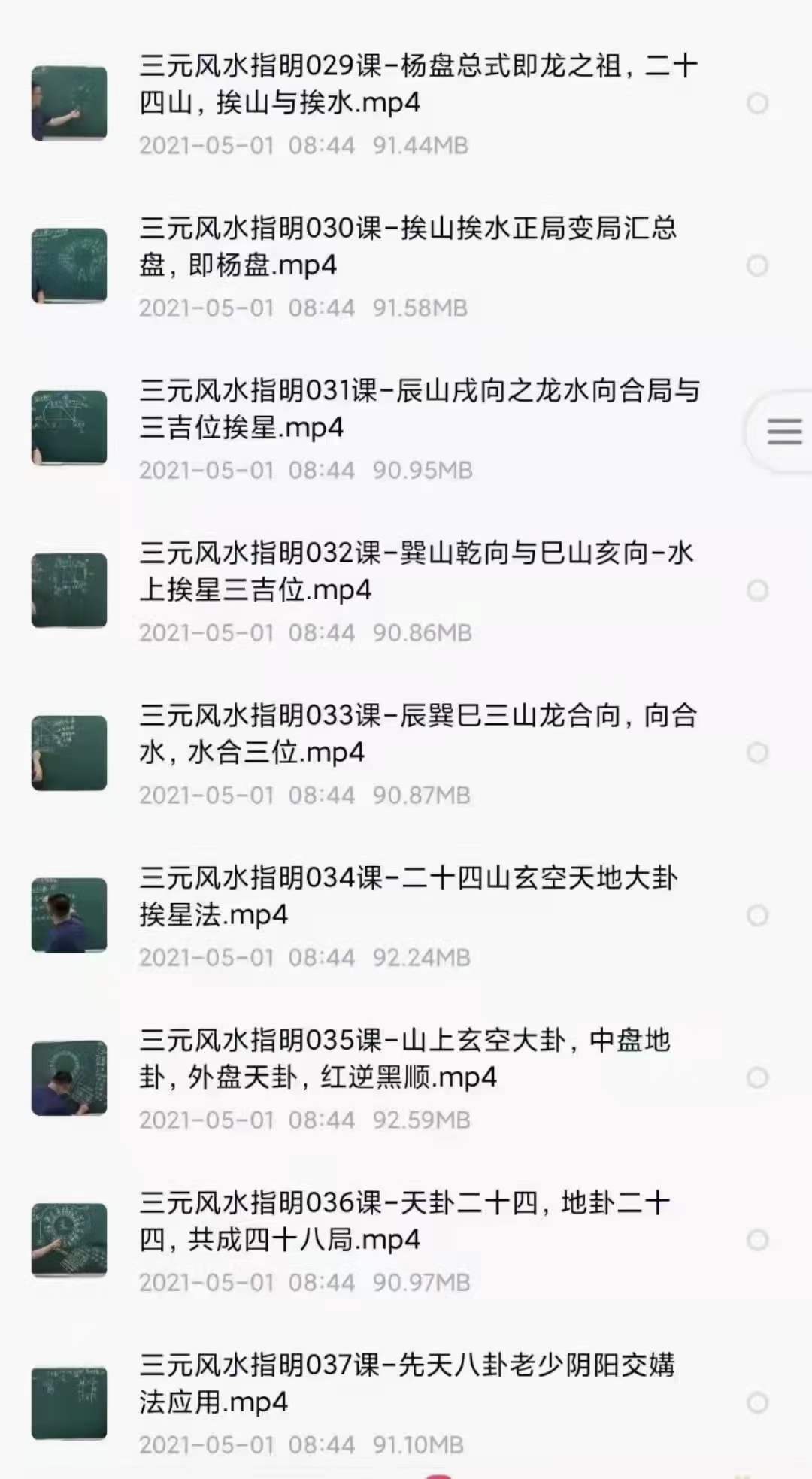812x1479 pixels.
Task: Select the circle for 037课 video
Action: pos(757,1402)
